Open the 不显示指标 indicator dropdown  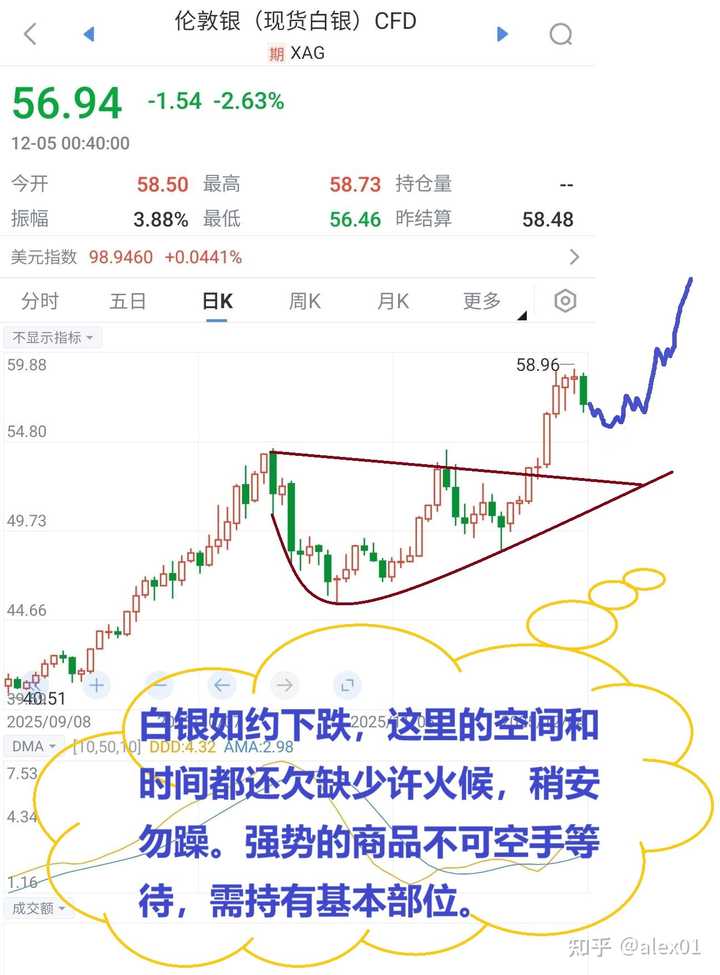tap(52, 338)
